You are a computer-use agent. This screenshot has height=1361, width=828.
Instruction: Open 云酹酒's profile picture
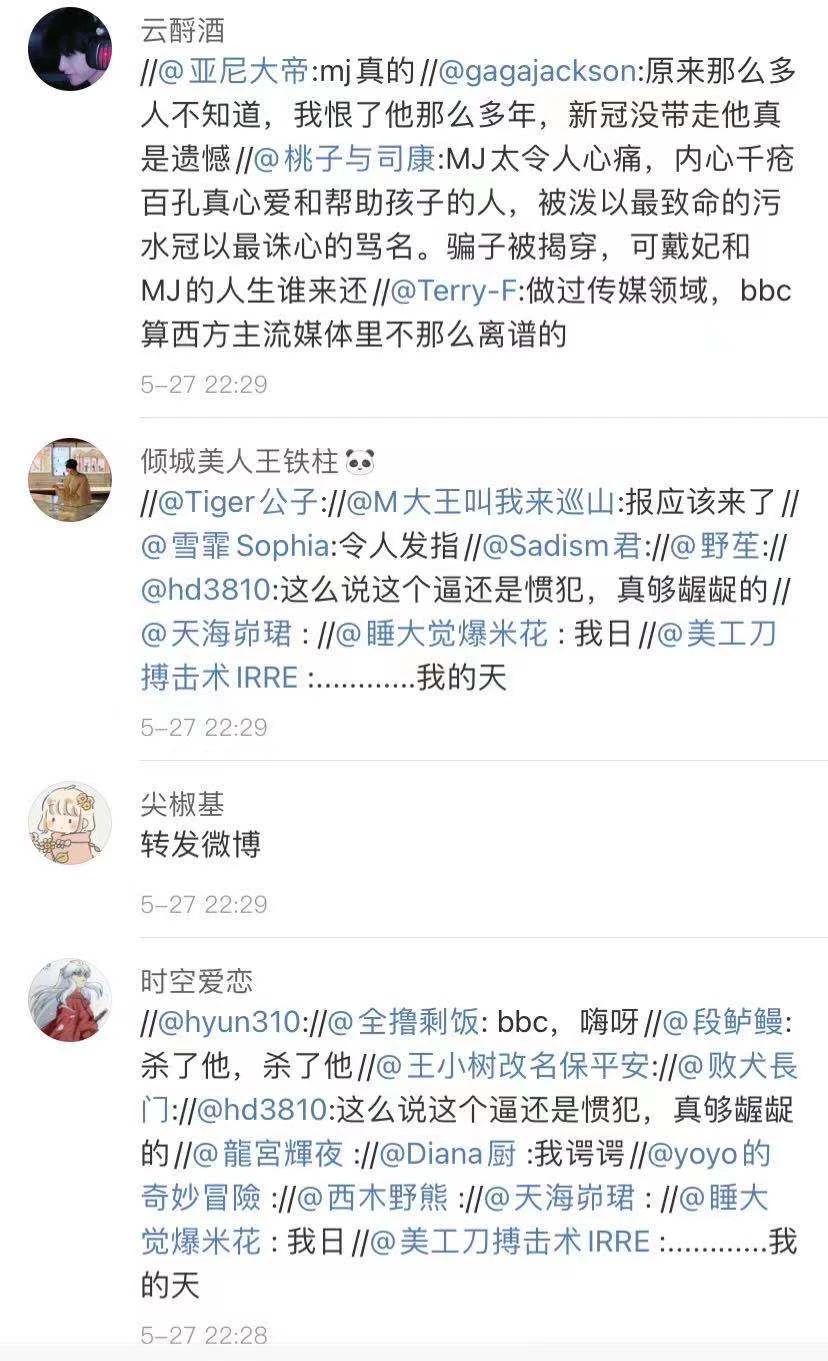[69, 50]
